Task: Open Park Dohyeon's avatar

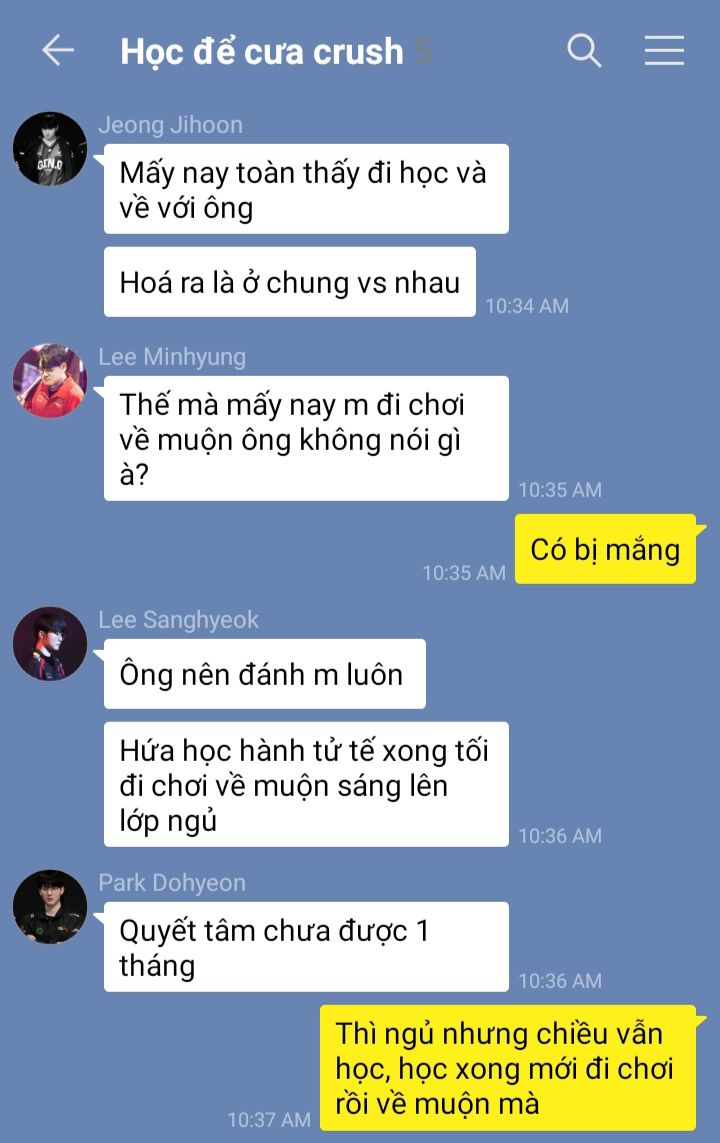Action: [50, 907]
